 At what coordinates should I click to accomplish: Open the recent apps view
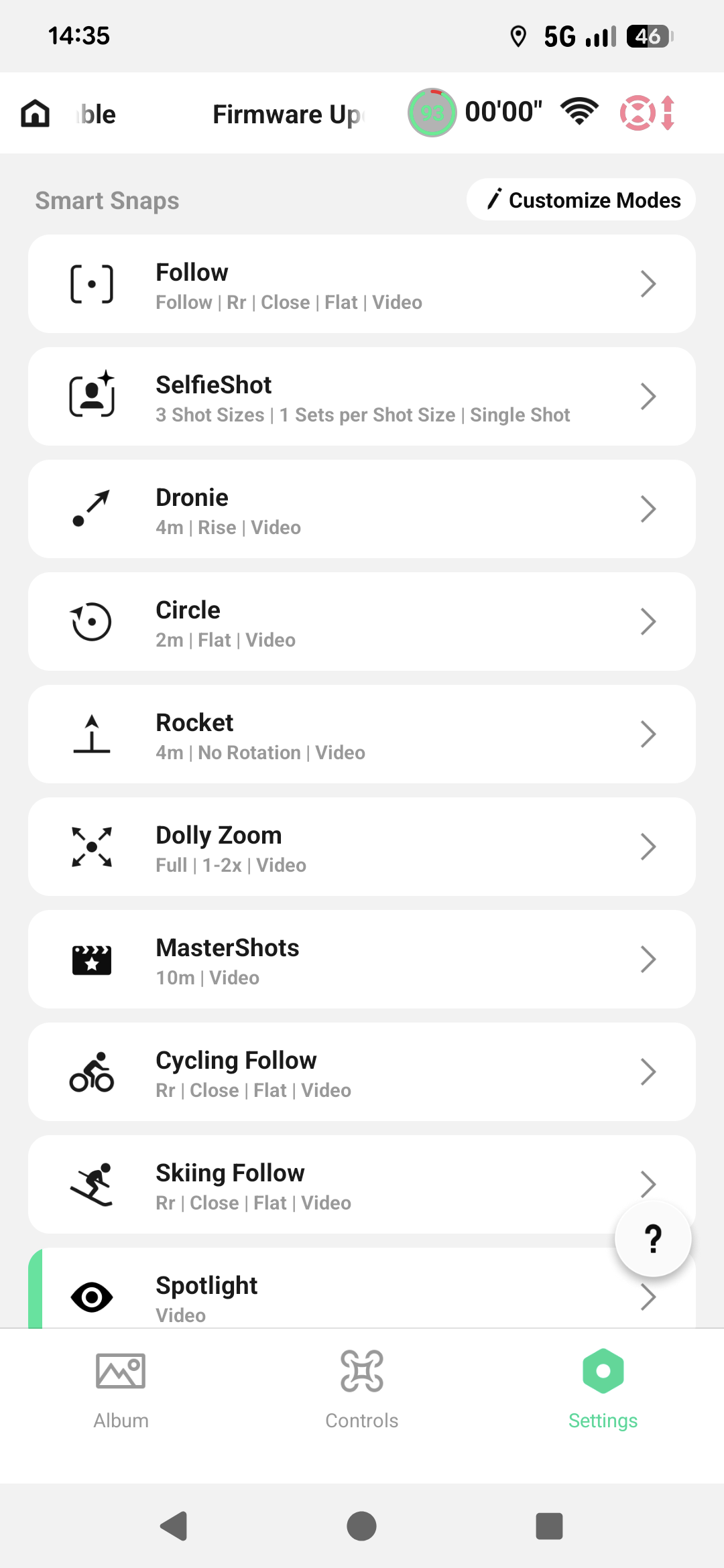pos(549,1526)
